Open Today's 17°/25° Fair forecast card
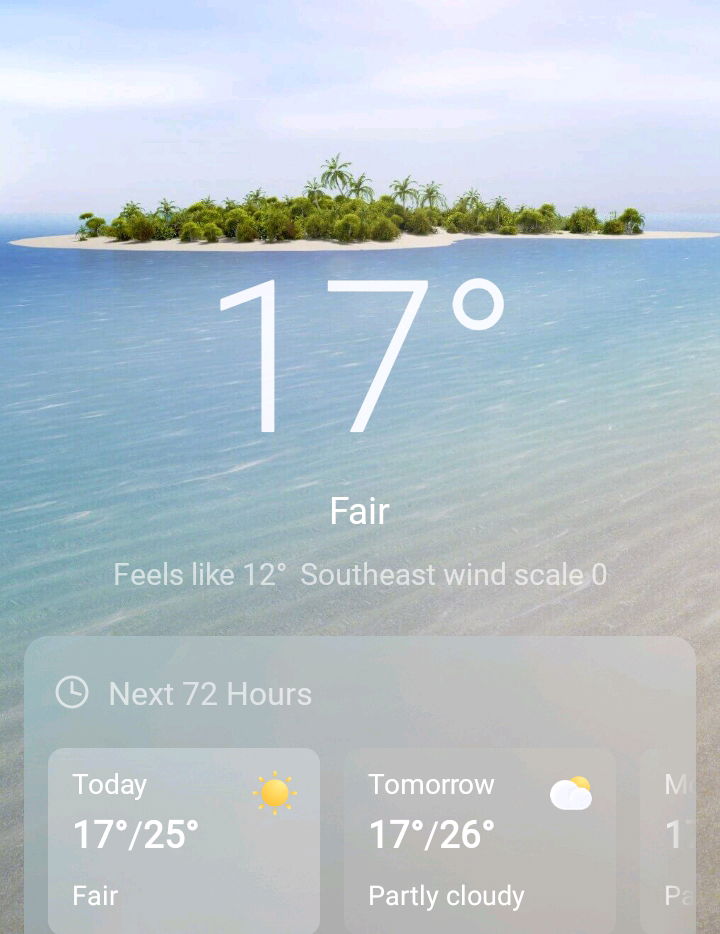Viewport: 720px width, 934px height. click(x=184, y=840)
